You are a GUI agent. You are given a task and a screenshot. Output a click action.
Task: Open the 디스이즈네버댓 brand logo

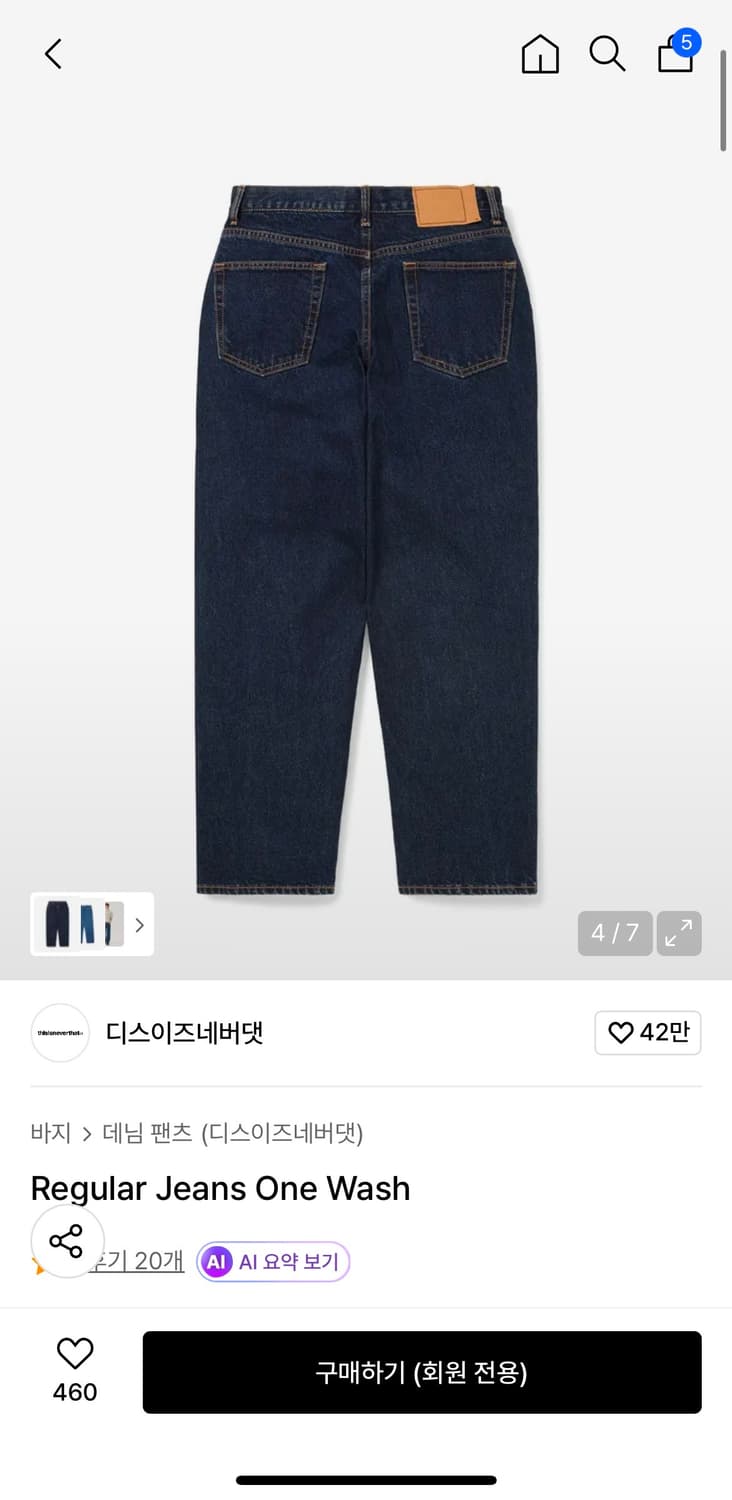60,1033
